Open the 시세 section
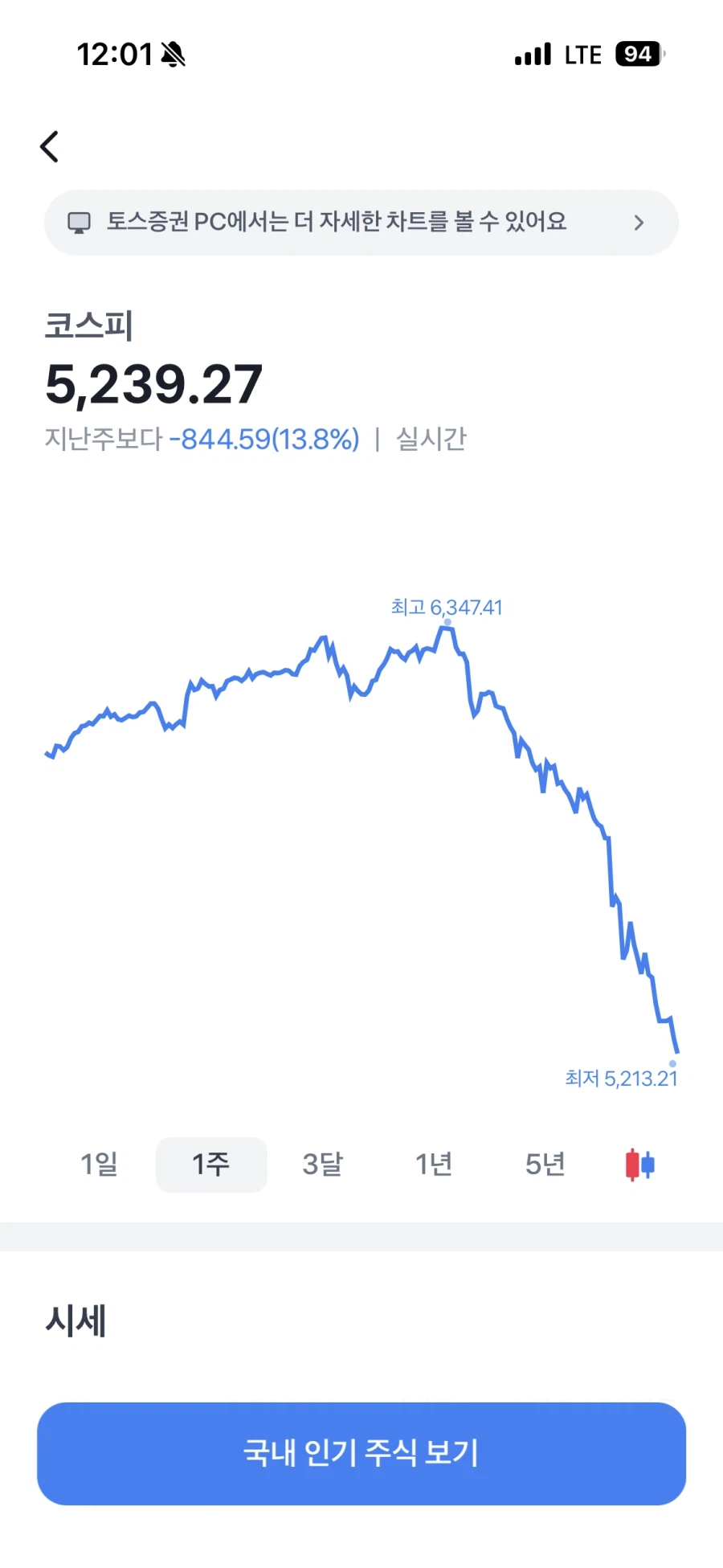The width and height of the screenshot is (723, 1568). pos(76,1320)
